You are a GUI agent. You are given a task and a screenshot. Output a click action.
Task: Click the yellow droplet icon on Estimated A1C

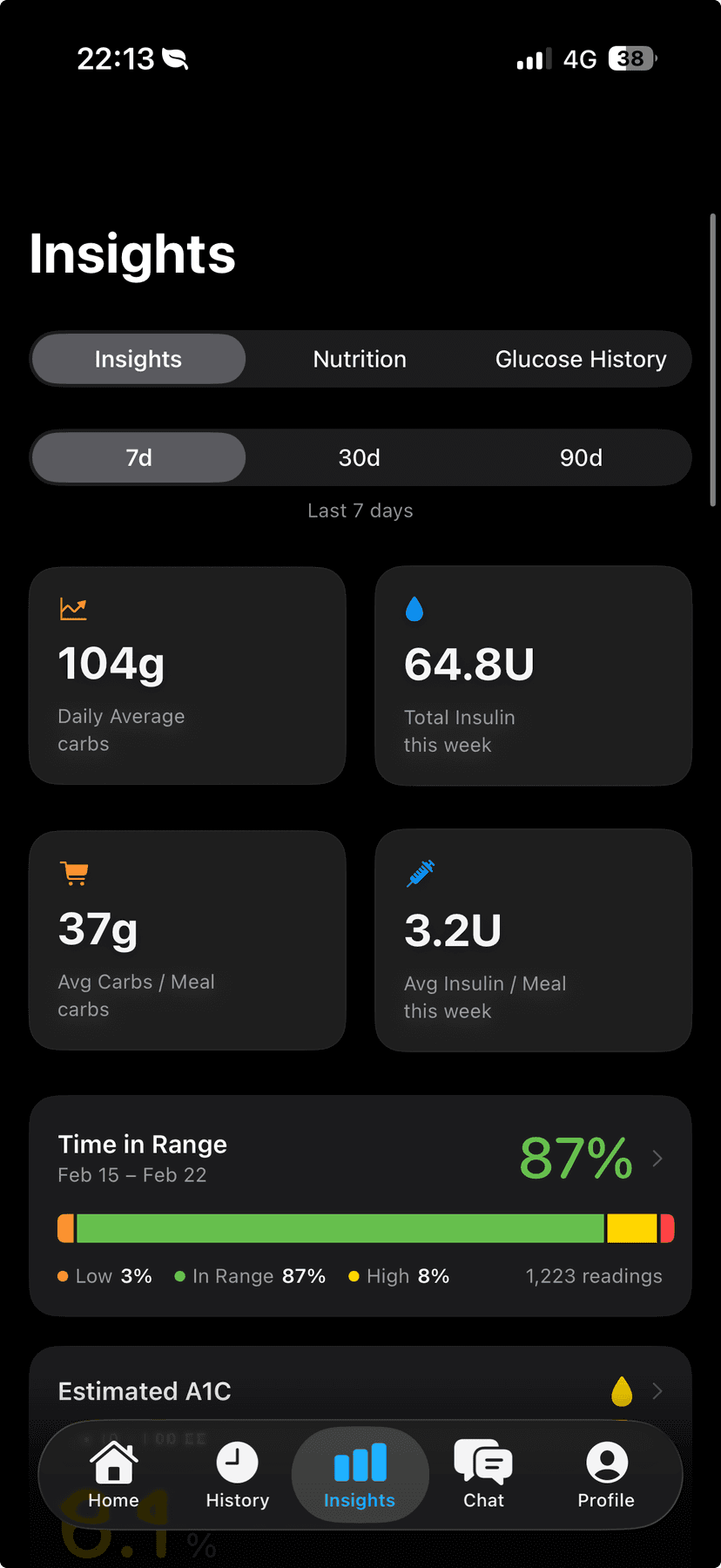tap(622, 1391)
